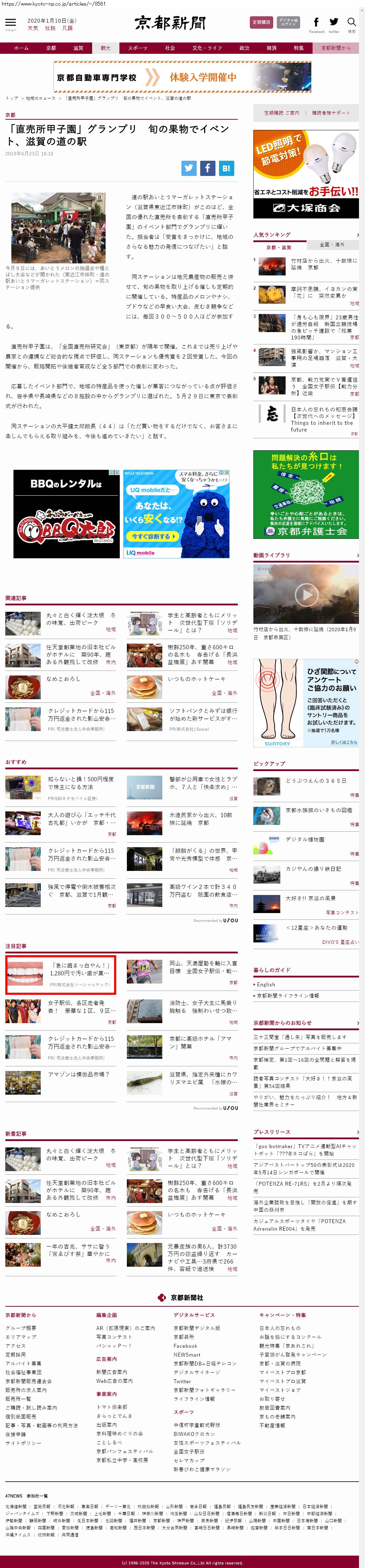This screenshot has height=1568, width=365.
Task: Go to the 政治 section
Action: point(244,48)
